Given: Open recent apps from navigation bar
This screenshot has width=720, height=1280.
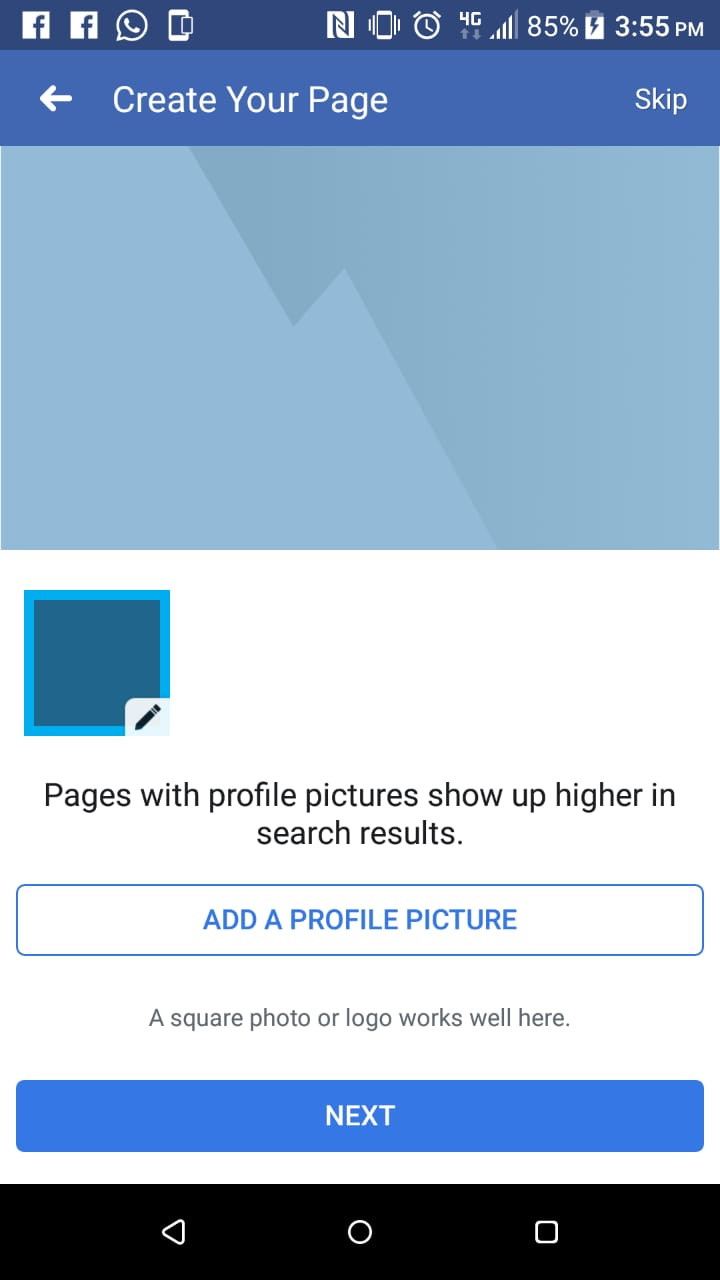Looking at the screenshot, I should (546, 1232).
